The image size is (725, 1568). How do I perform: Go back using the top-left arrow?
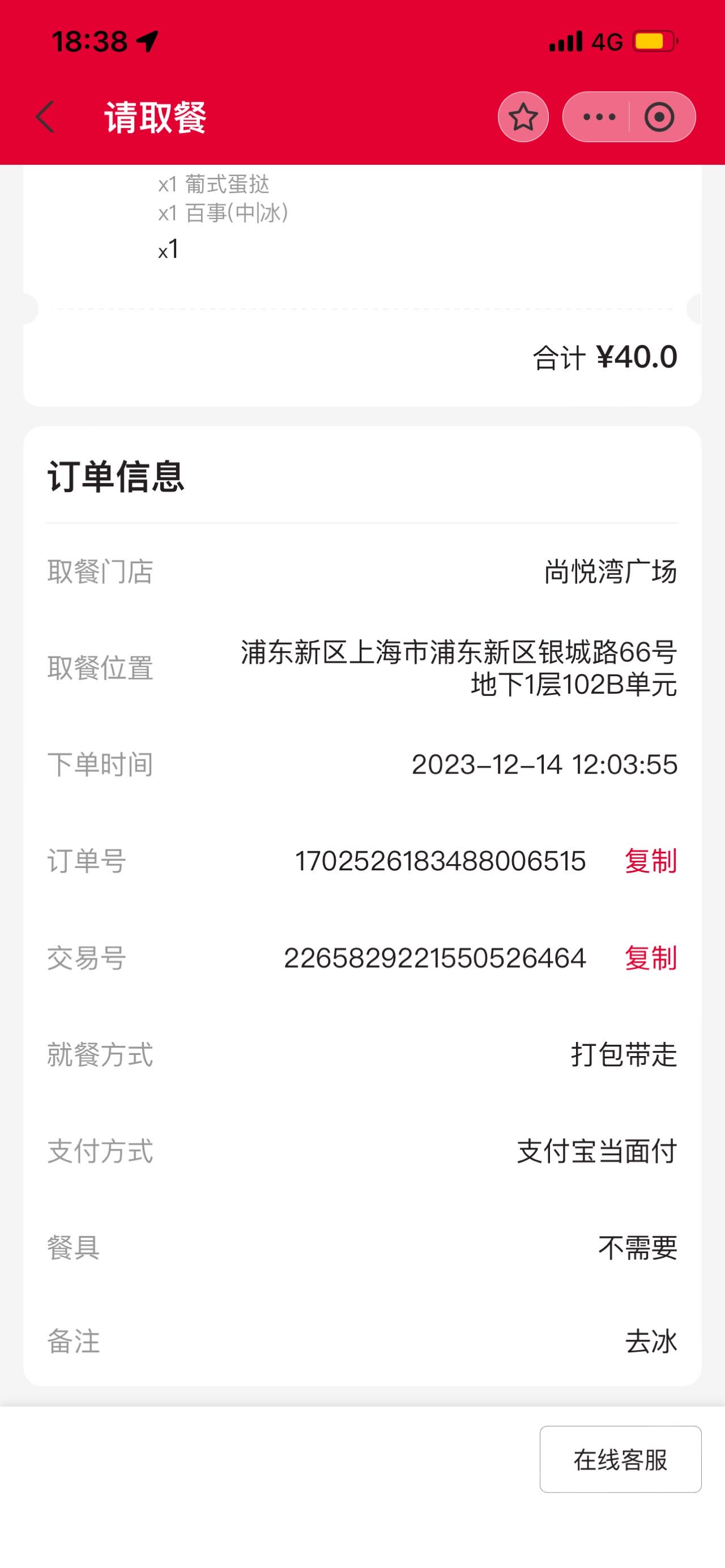point(46,117)
